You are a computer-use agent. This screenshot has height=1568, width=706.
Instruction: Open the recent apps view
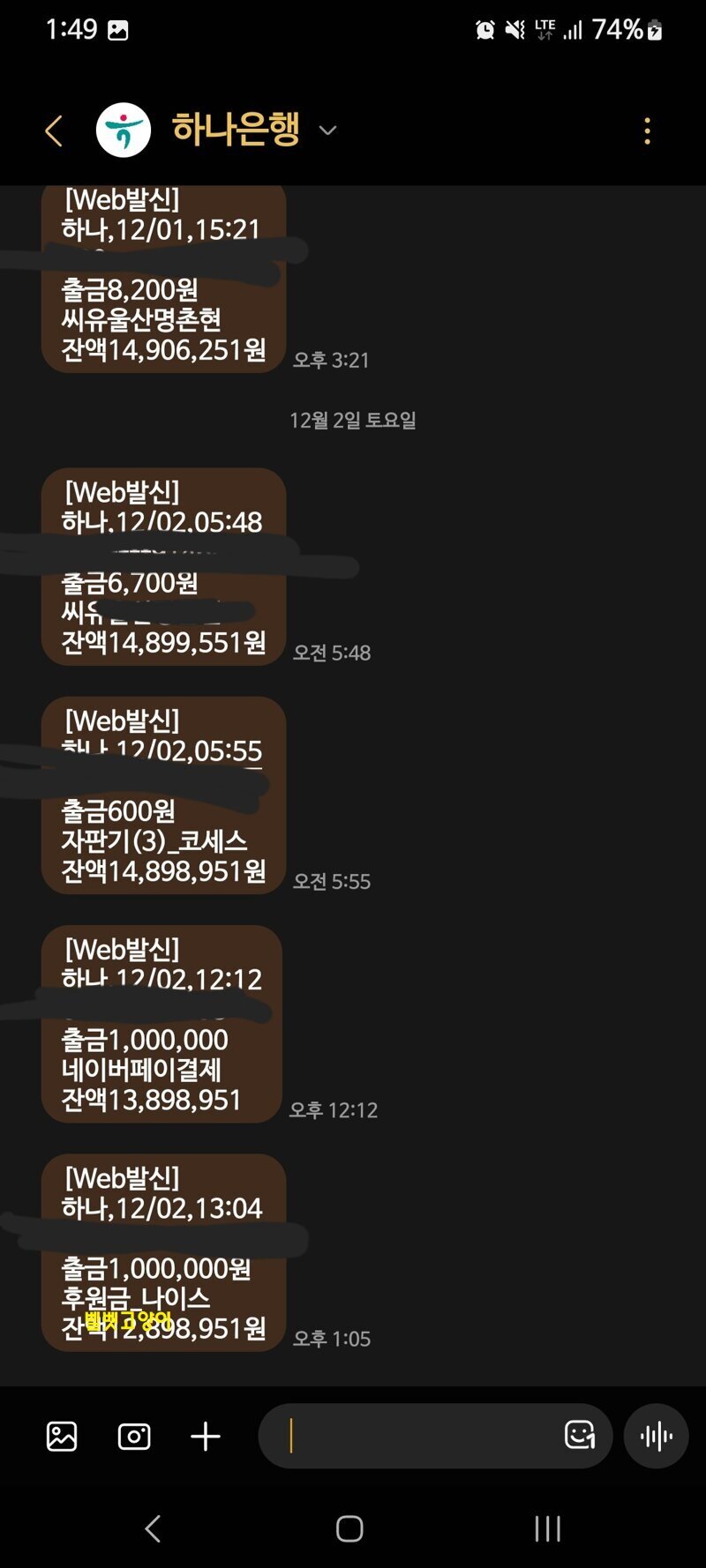coord(547,1528)
